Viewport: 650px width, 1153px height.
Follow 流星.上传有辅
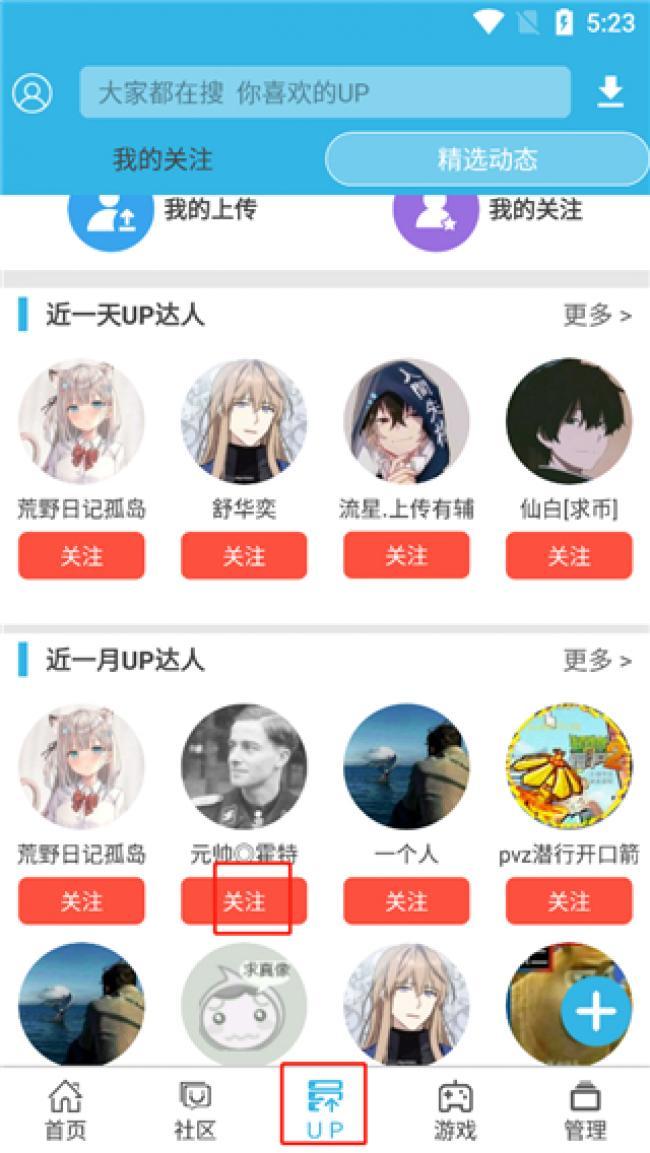click(406, 556)
